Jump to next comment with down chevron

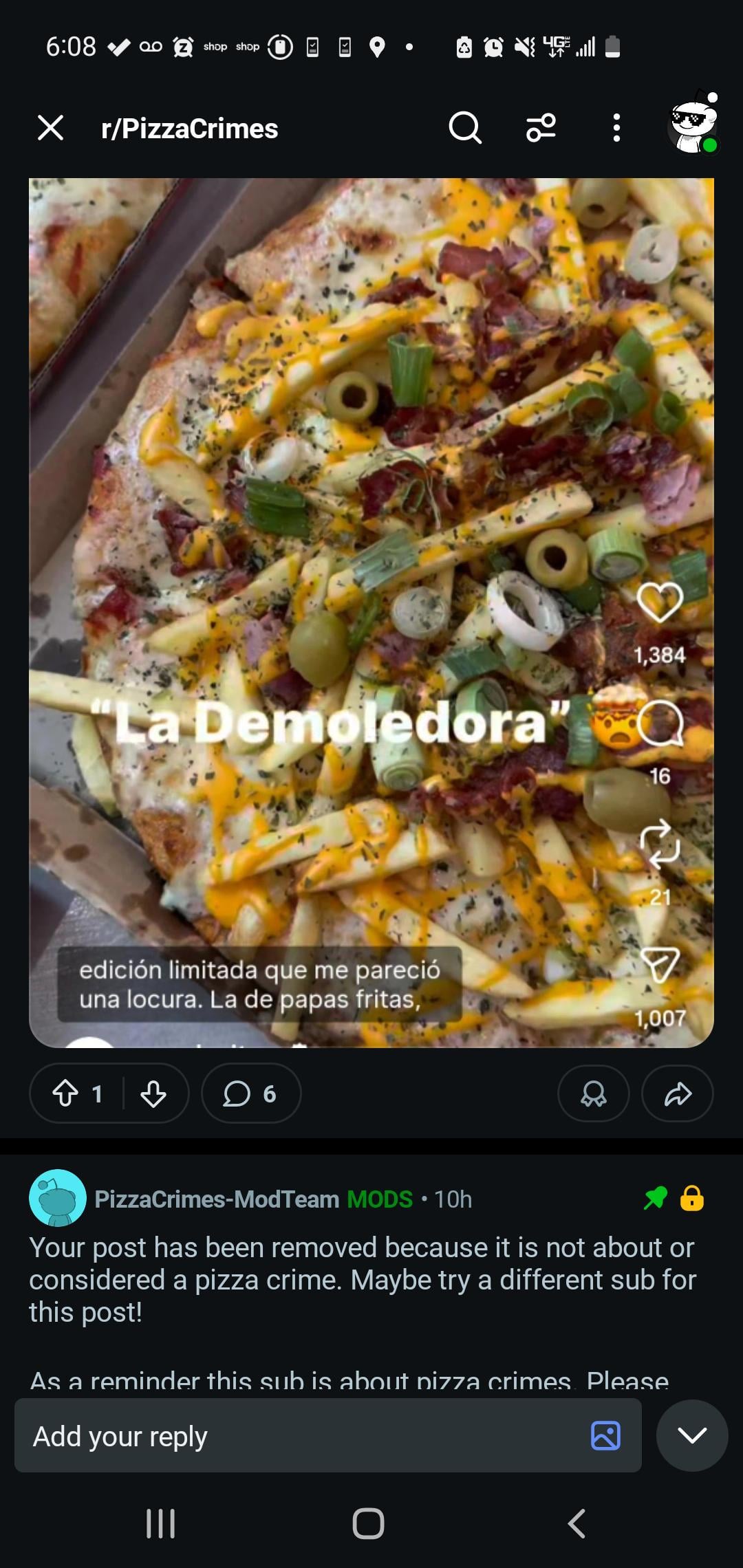[x=692, y=1435]
